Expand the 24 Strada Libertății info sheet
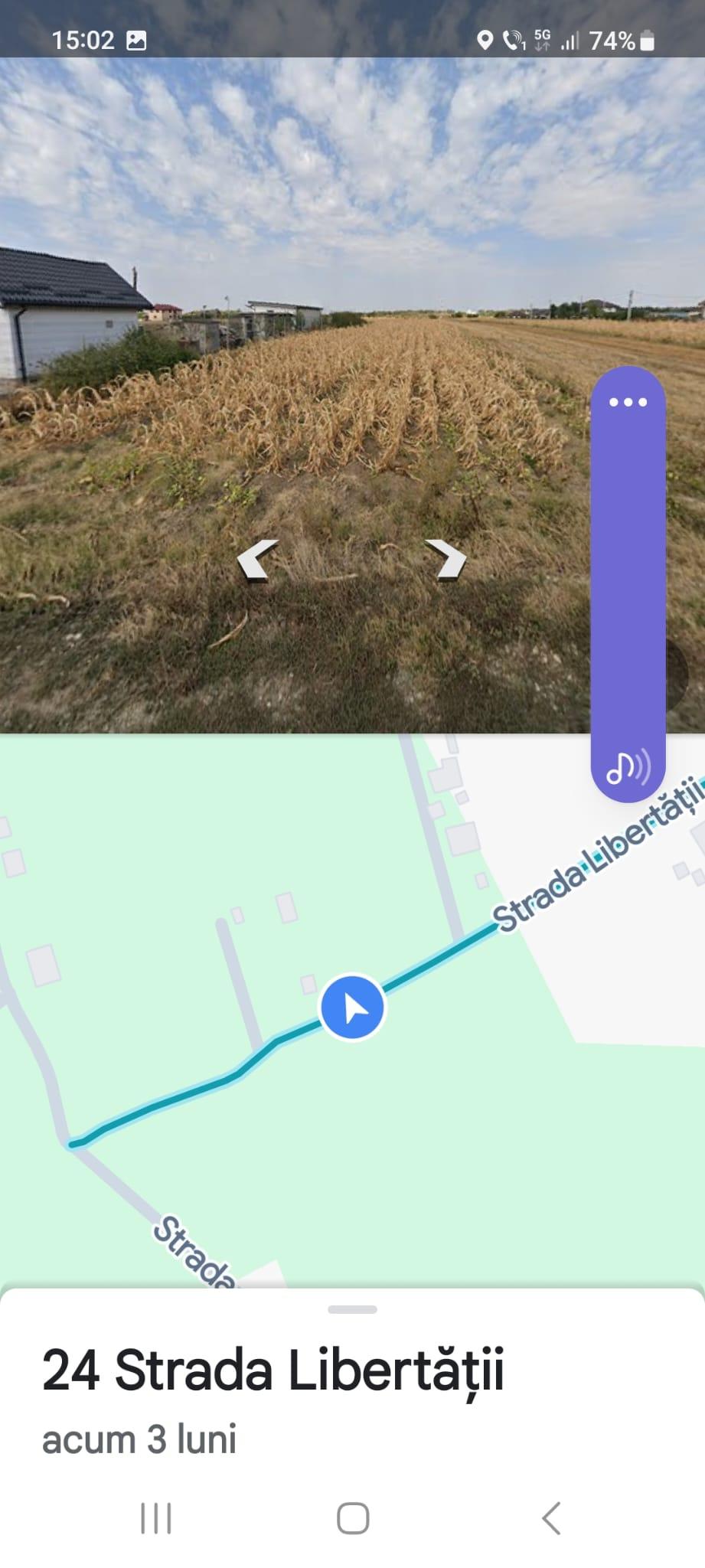The width and height of the screenshot is (705, 1568). 352,1309
